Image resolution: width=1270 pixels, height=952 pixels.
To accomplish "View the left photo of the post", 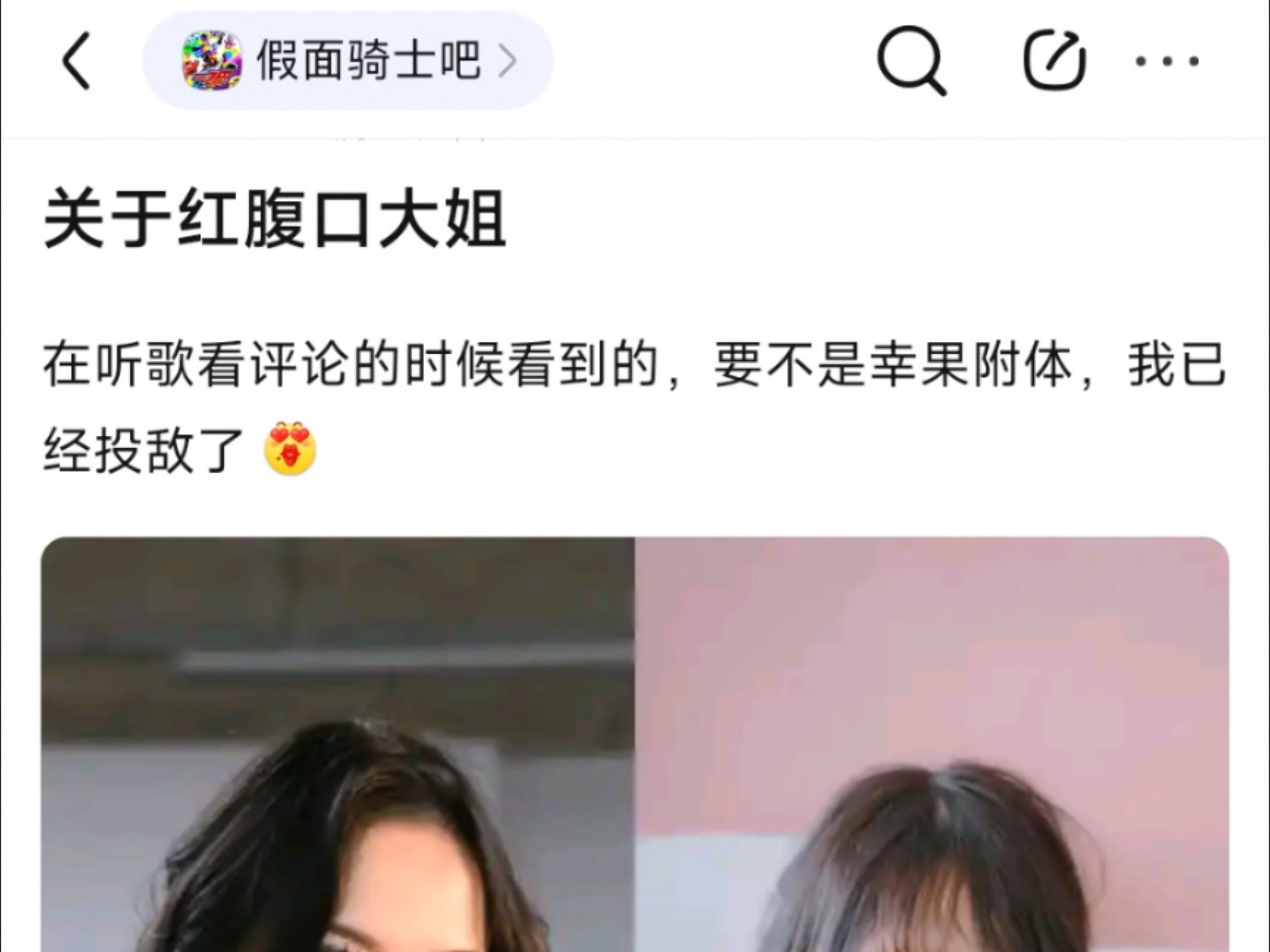I will tap(338, 744).
